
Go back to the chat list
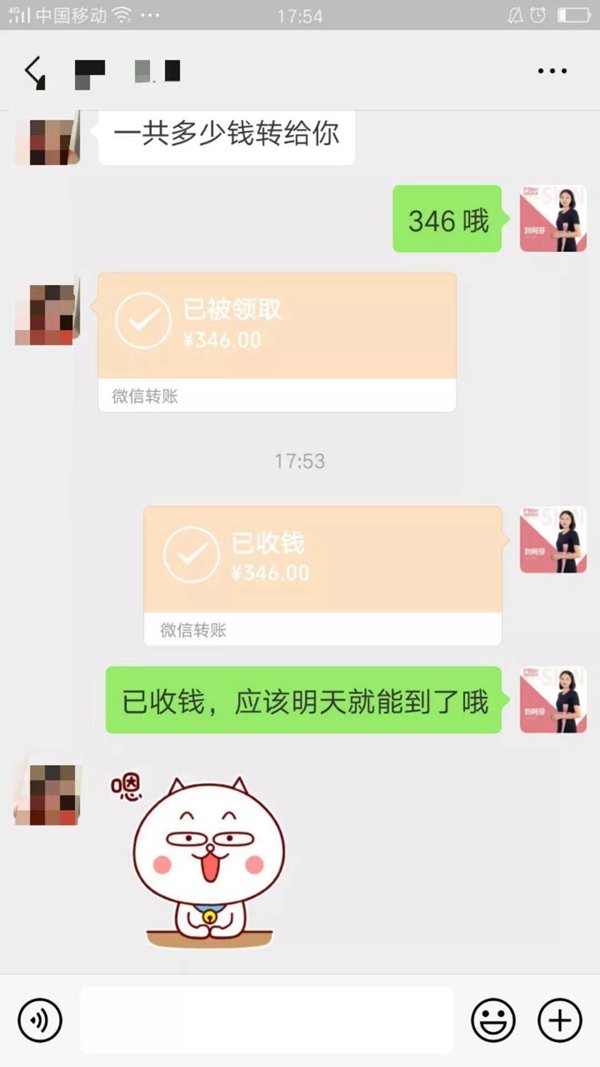(35, 71)
